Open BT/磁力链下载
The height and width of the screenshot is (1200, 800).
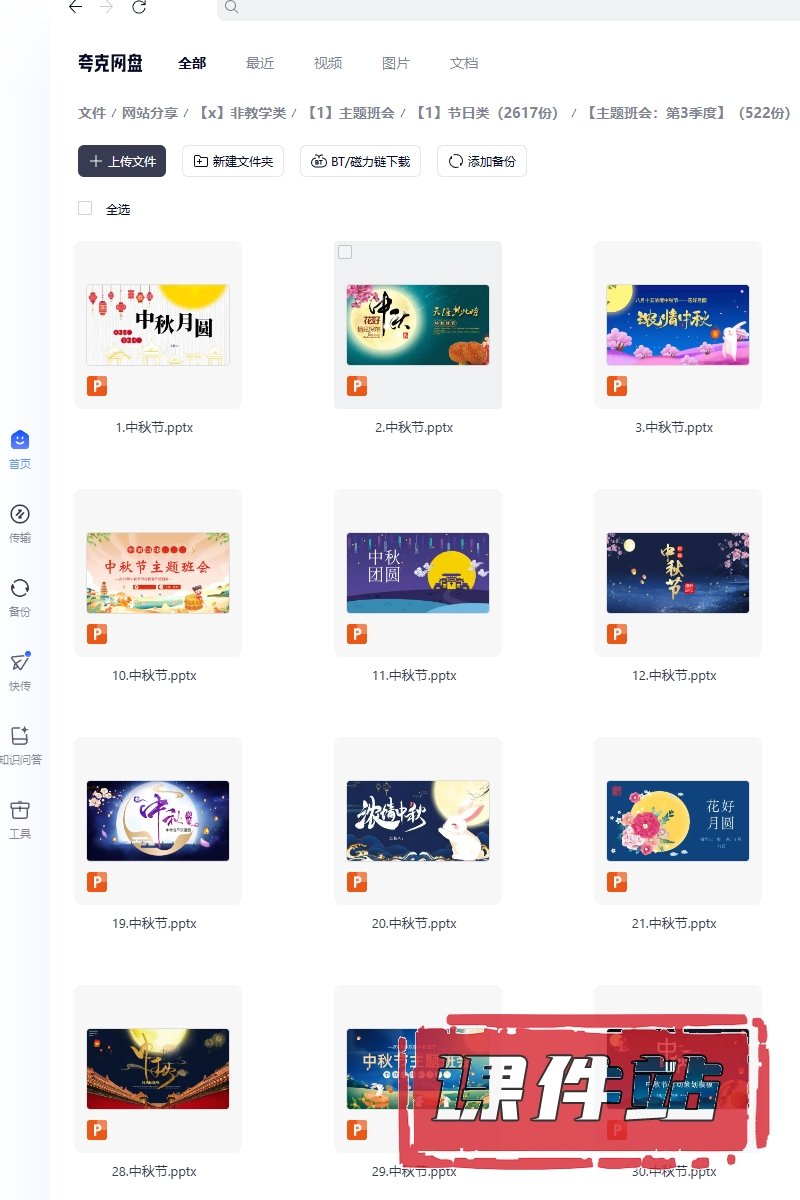coord(360,161)
